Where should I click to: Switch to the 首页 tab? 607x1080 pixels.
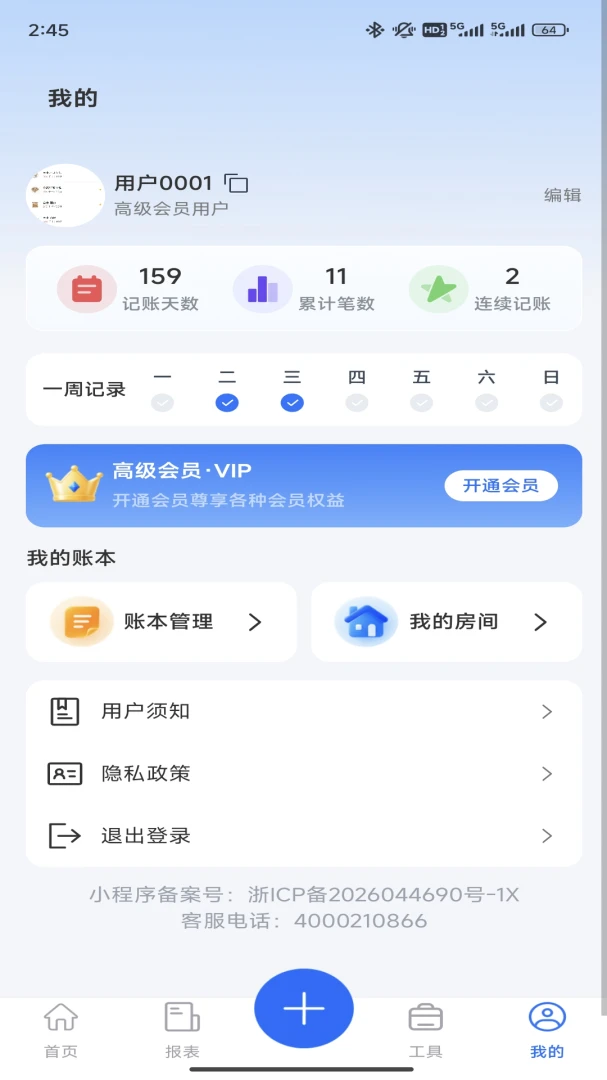[x=61, y=1030]
